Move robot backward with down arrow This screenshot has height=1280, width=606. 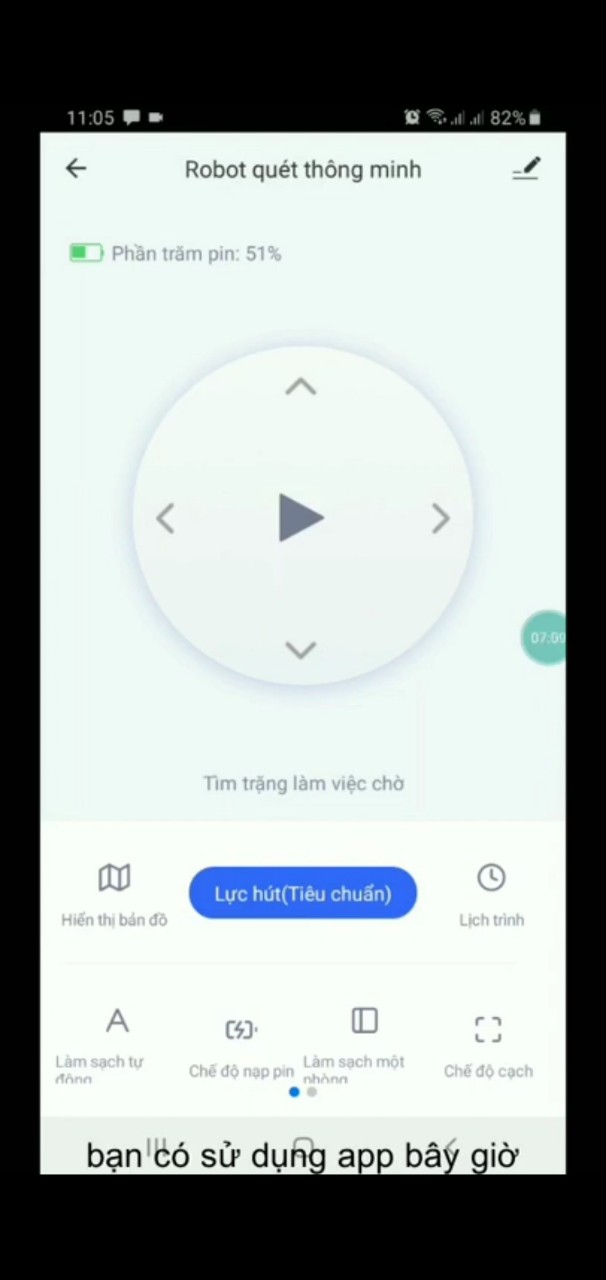pyautogui.click(x=300, y=650)
